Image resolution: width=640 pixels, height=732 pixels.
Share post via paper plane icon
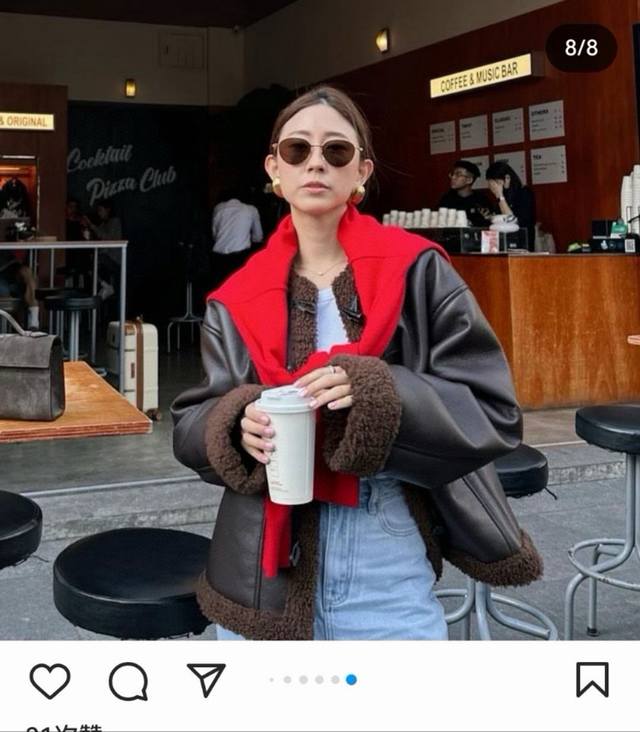coord(206,680)
